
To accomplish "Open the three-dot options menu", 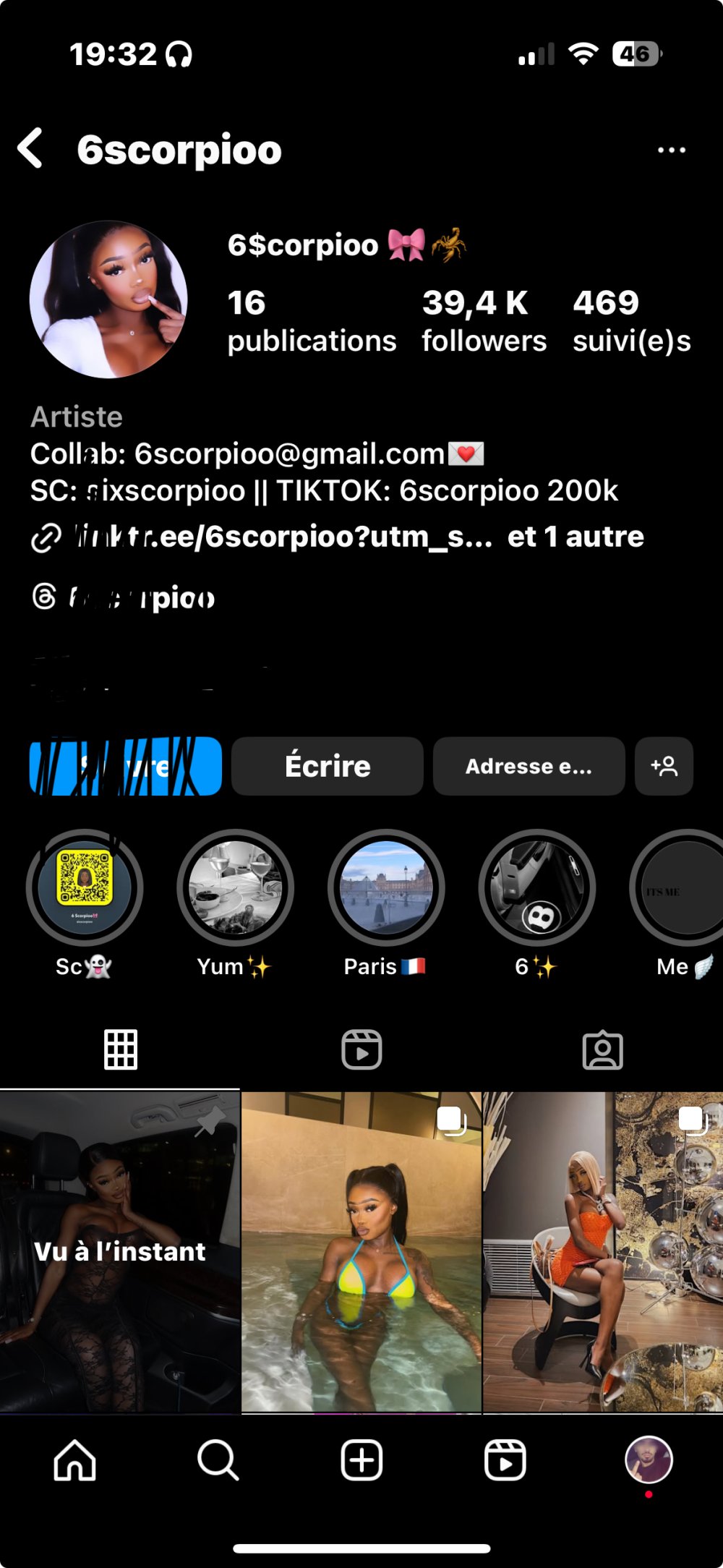I will tap(671, 150).
